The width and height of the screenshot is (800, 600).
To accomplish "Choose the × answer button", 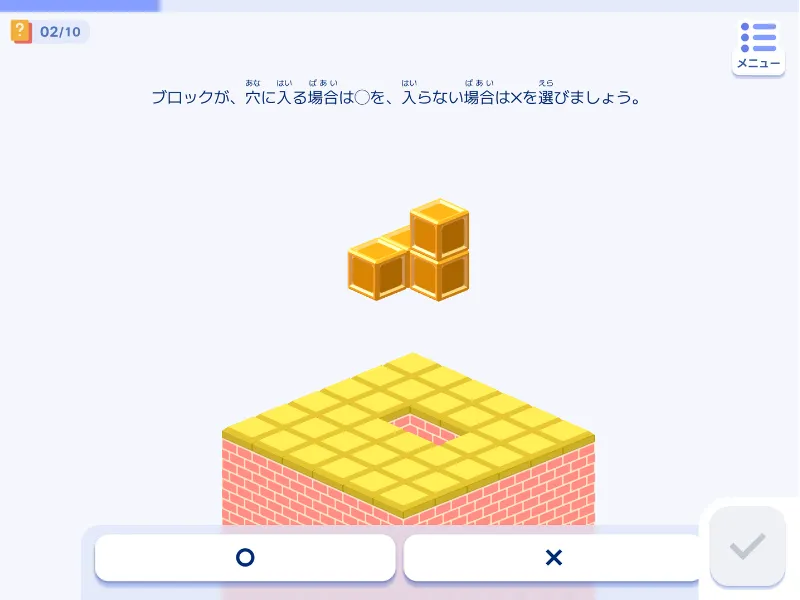I will (553, 558).
